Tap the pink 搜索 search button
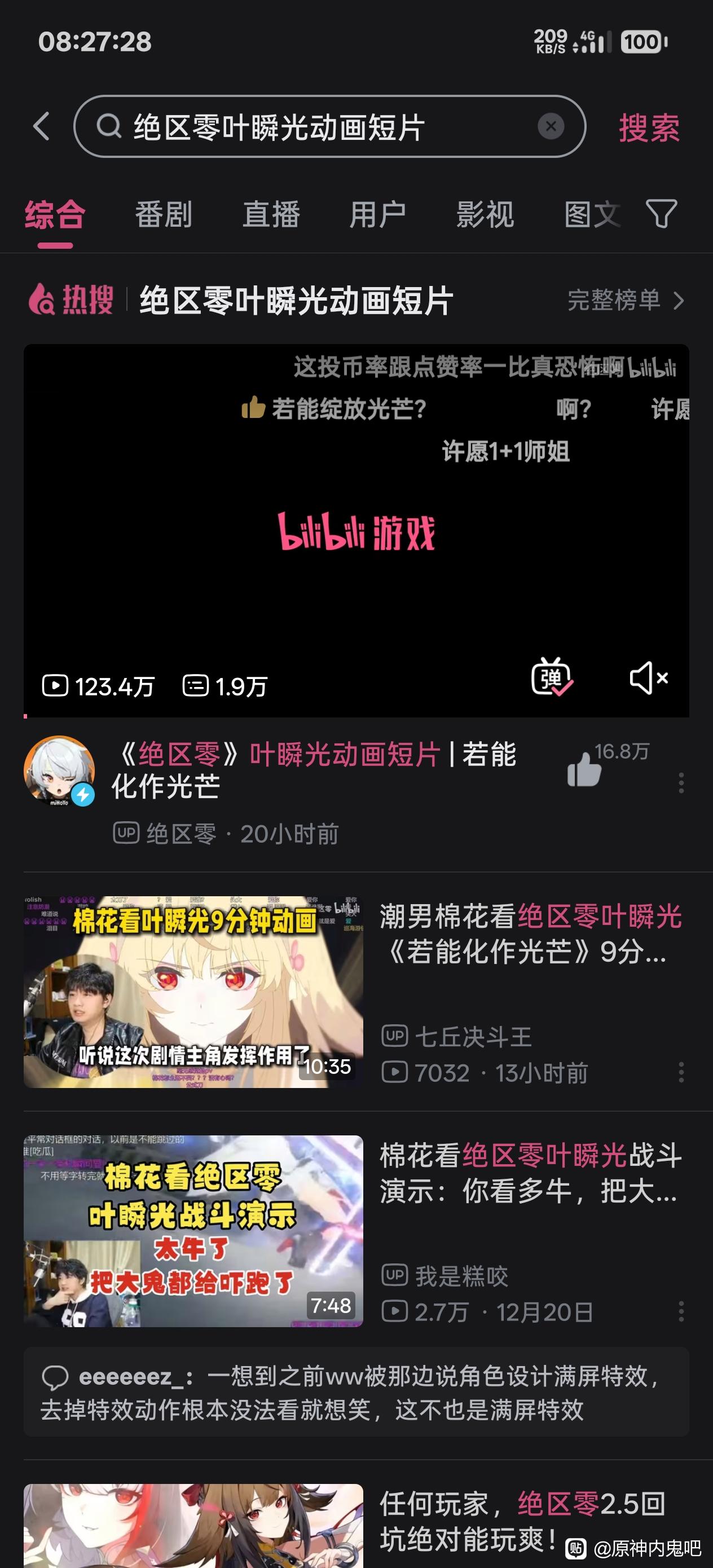This screenshot has height=1568, width=713. pos(649,128)
